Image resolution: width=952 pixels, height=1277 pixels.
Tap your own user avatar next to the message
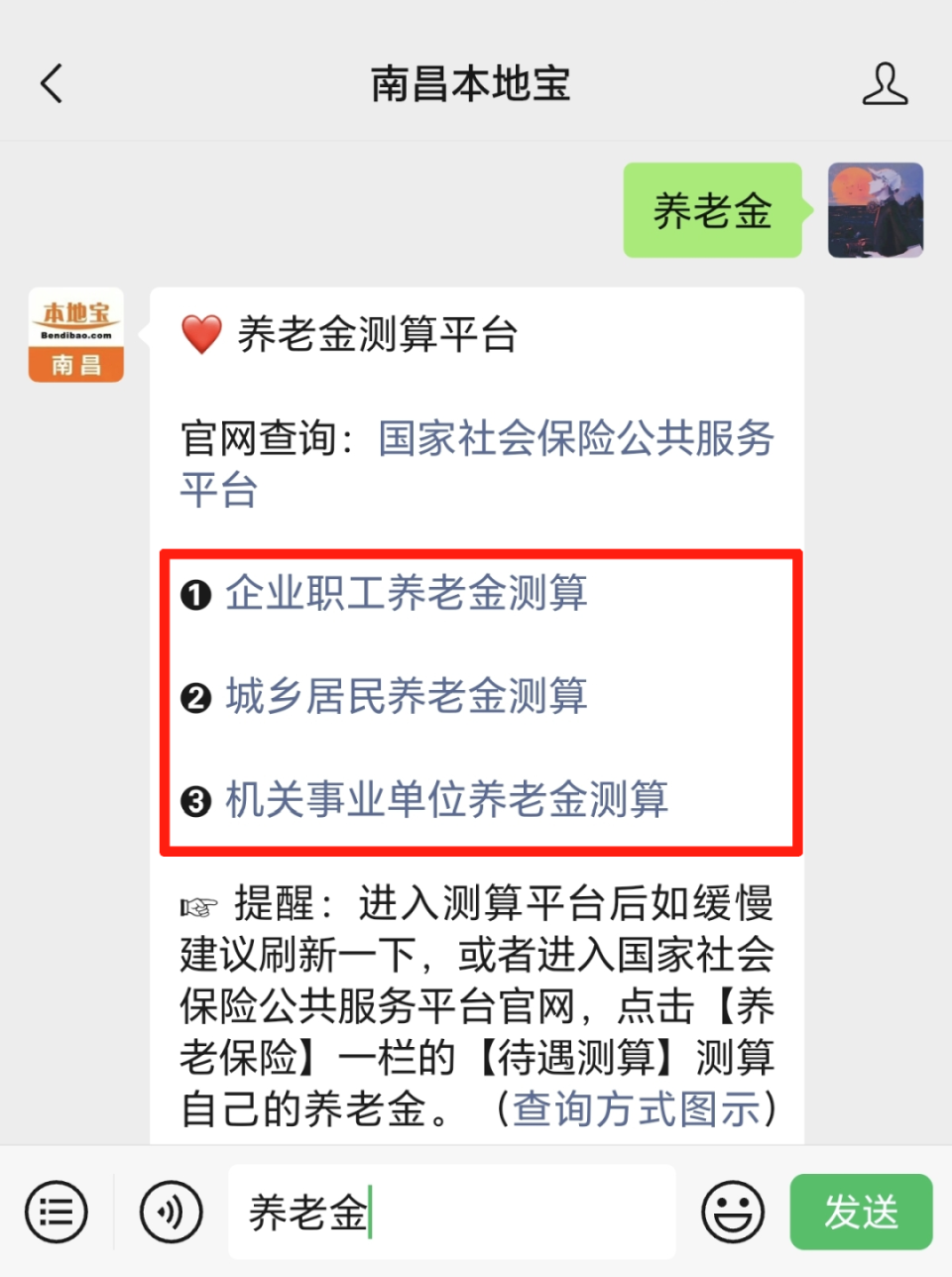tap(876, 210)
